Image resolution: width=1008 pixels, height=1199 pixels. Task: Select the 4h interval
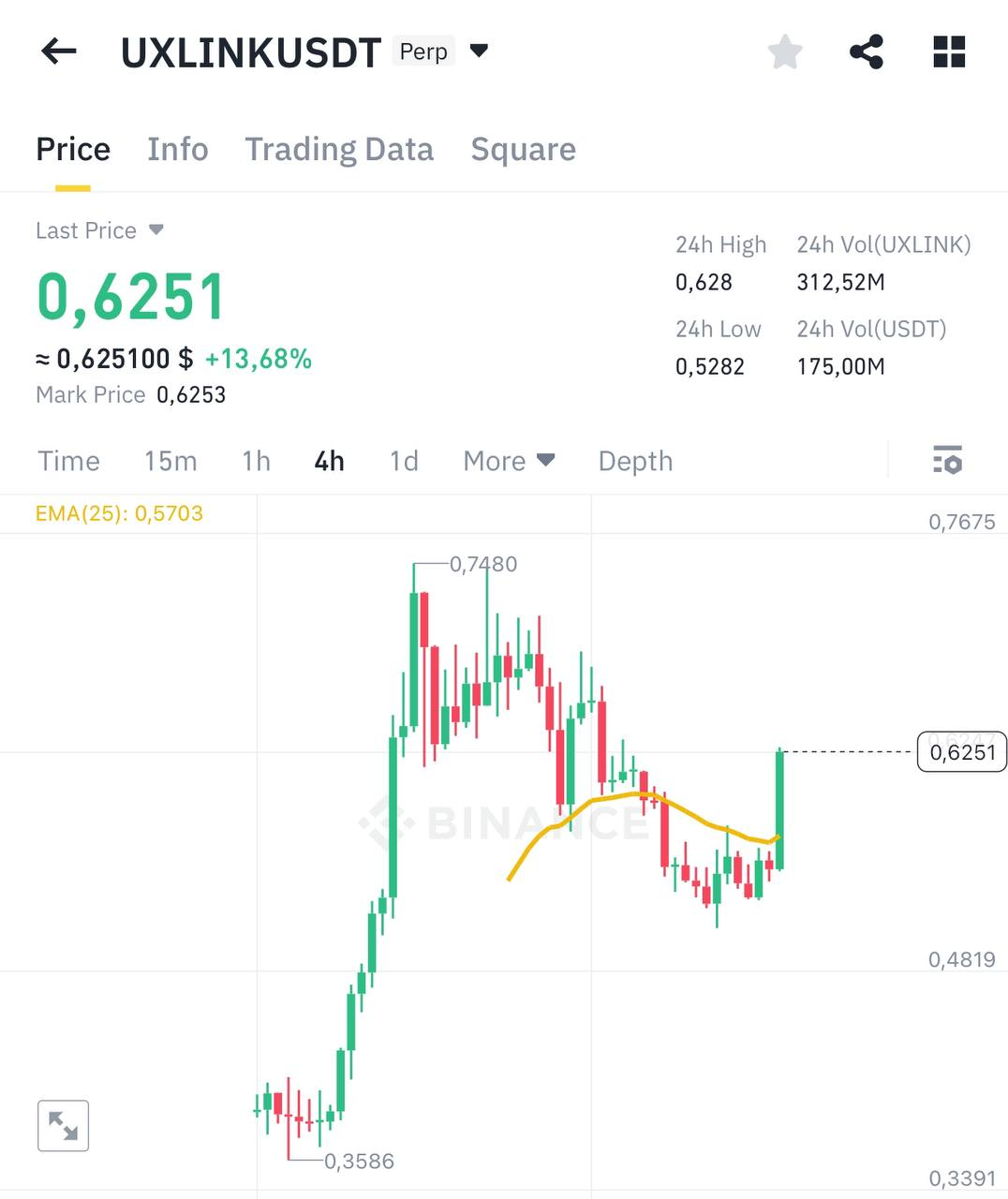[x=329, y=461]
